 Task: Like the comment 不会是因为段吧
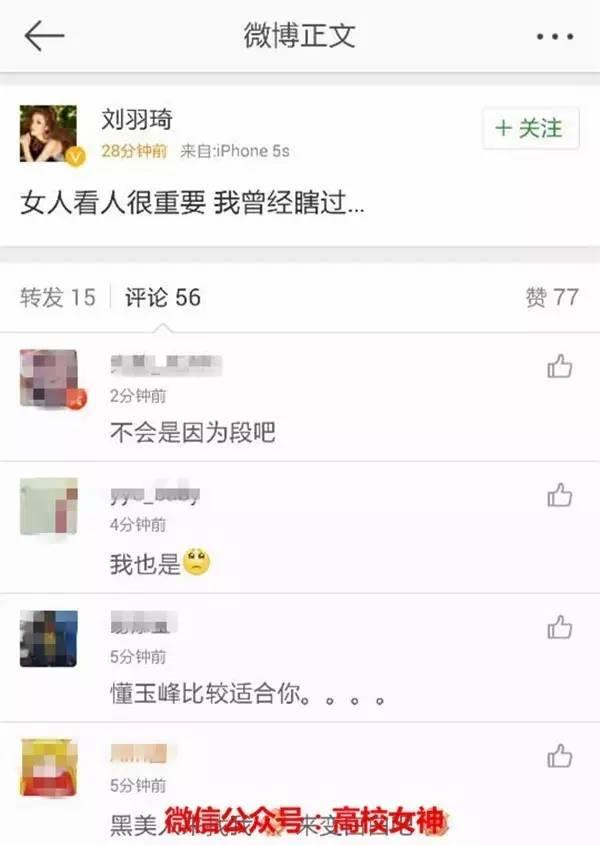pos(559,367)
